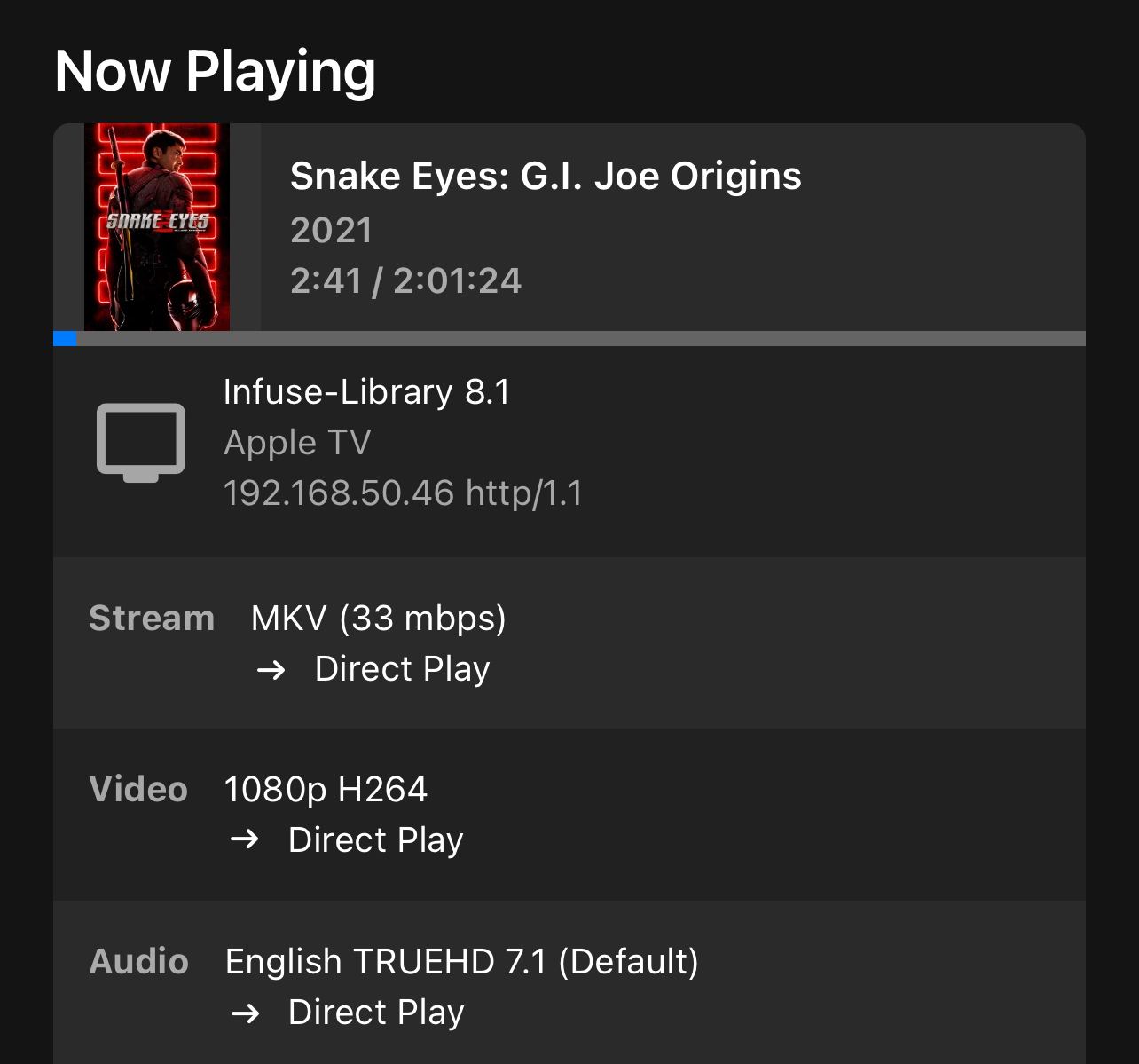
Task: Open the Snake Eyes movie poster
Action: tap(157, 227)
